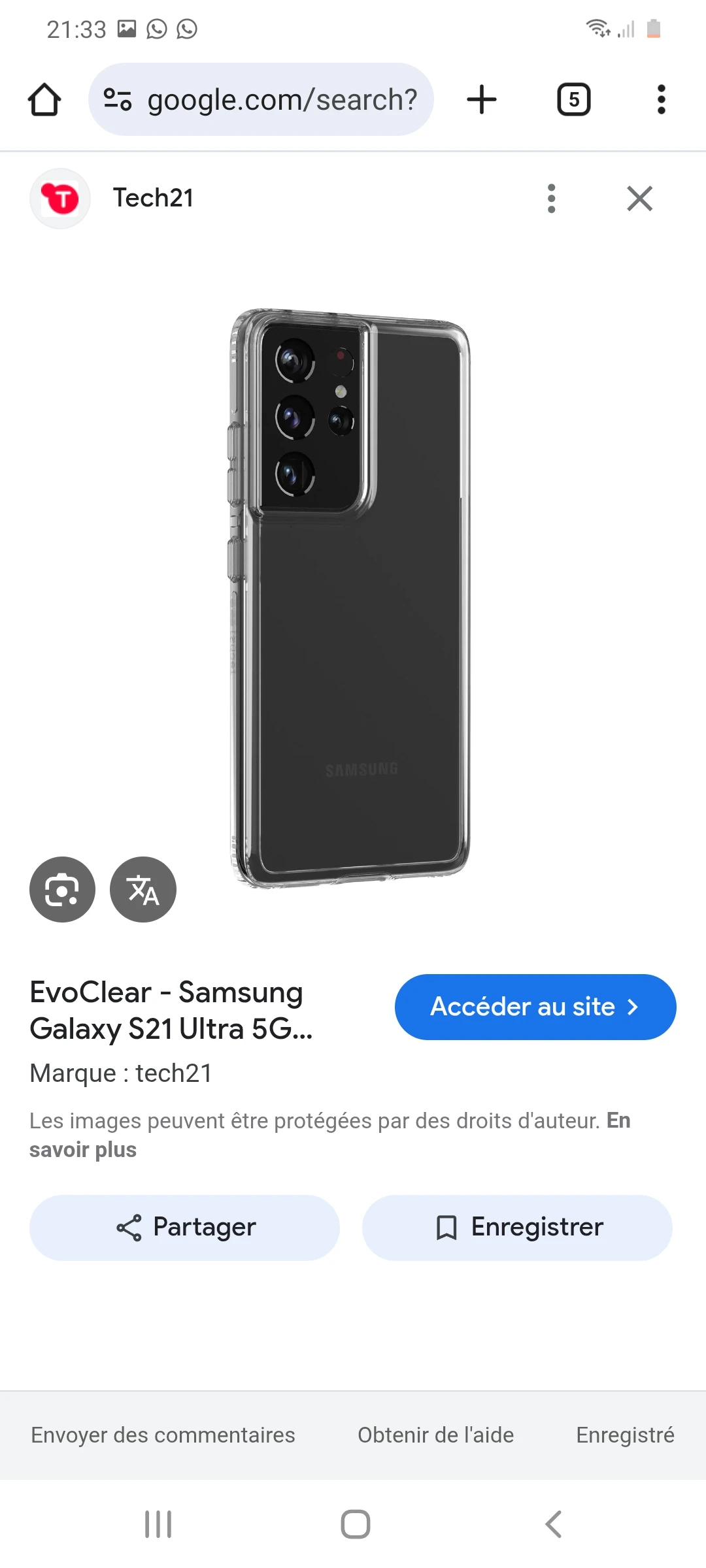Share this image via Partager
The width and height of the screenshot is (706, 1568).
(185, 1228)
